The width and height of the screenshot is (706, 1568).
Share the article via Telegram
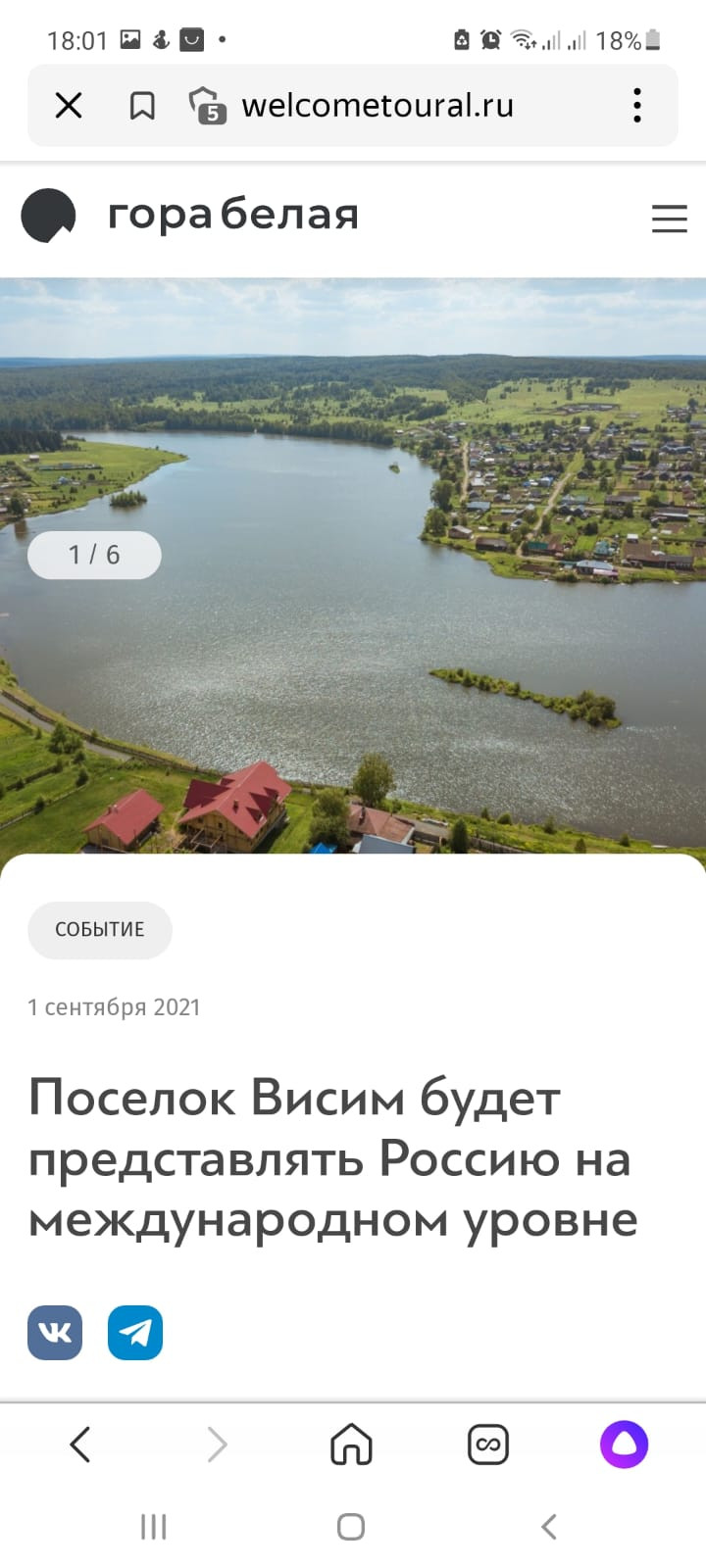coord(135,1333)
